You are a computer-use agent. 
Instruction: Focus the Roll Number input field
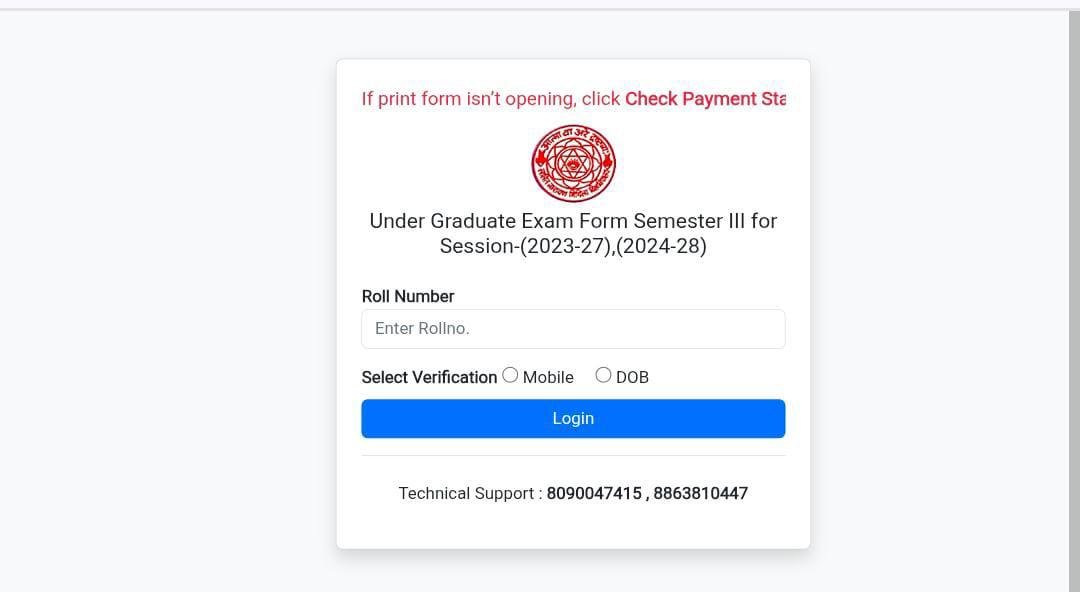pos(573,329)
